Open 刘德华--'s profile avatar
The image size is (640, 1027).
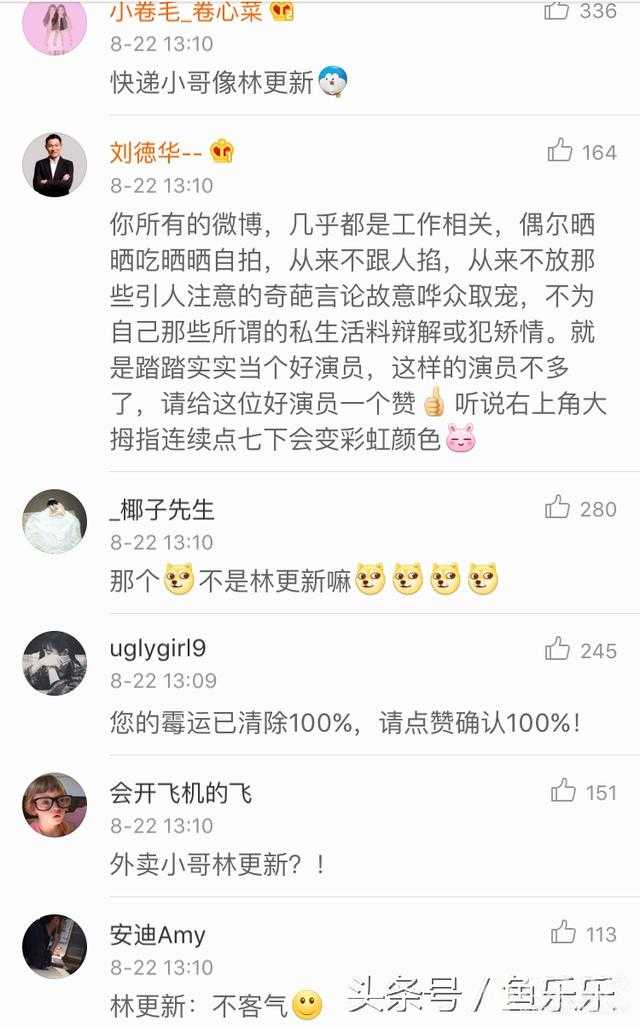point(54,164)
